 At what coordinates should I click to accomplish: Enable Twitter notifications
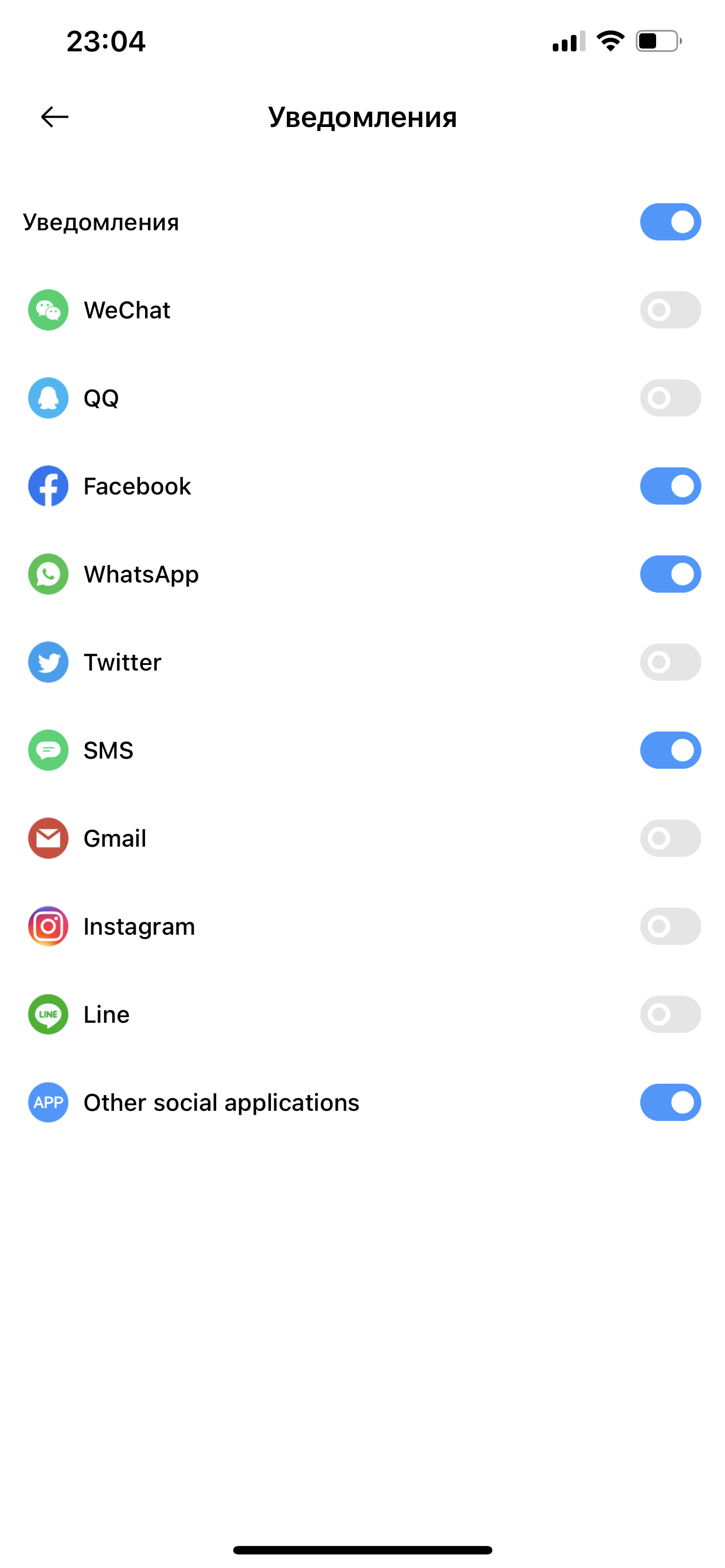670,662
